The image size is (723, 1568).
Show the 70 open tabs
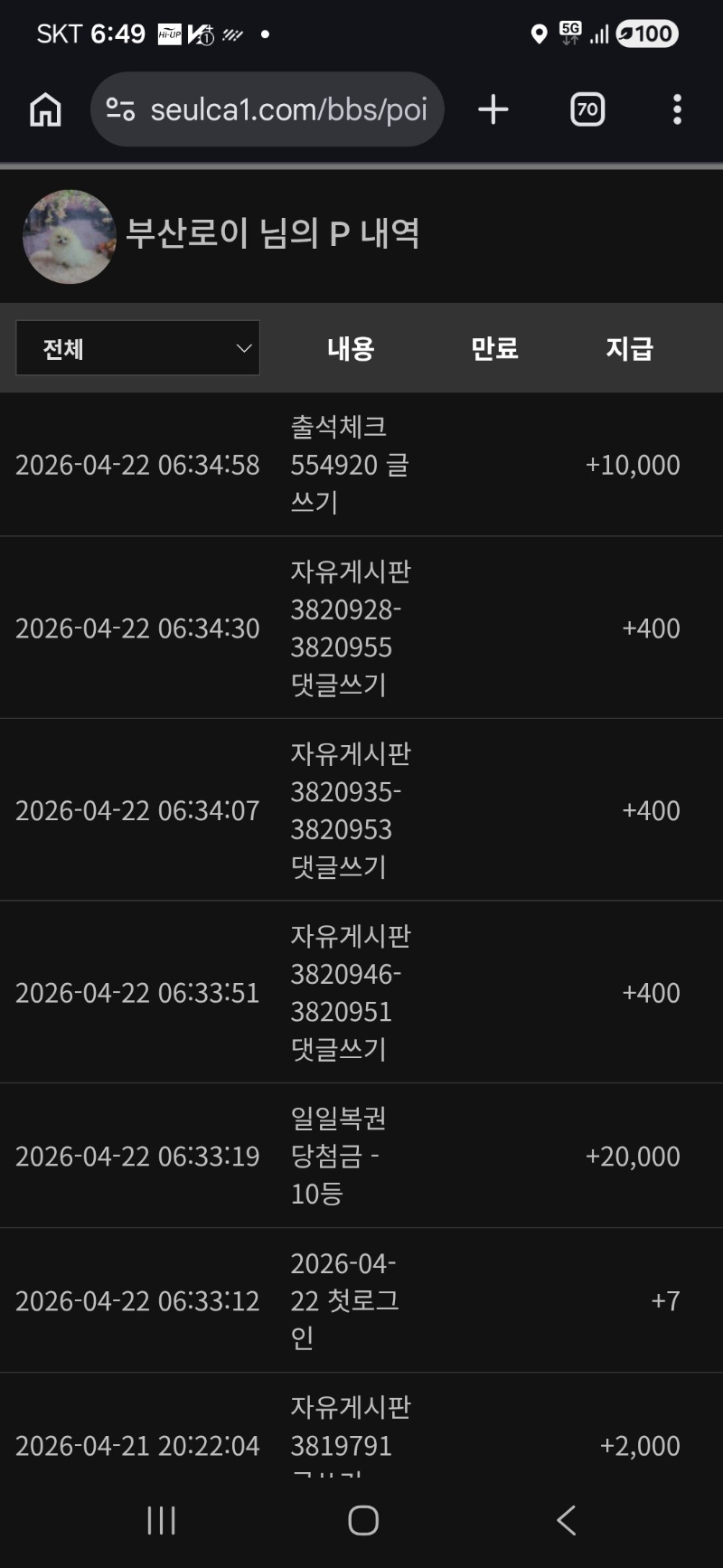click(x=587, y=110)
